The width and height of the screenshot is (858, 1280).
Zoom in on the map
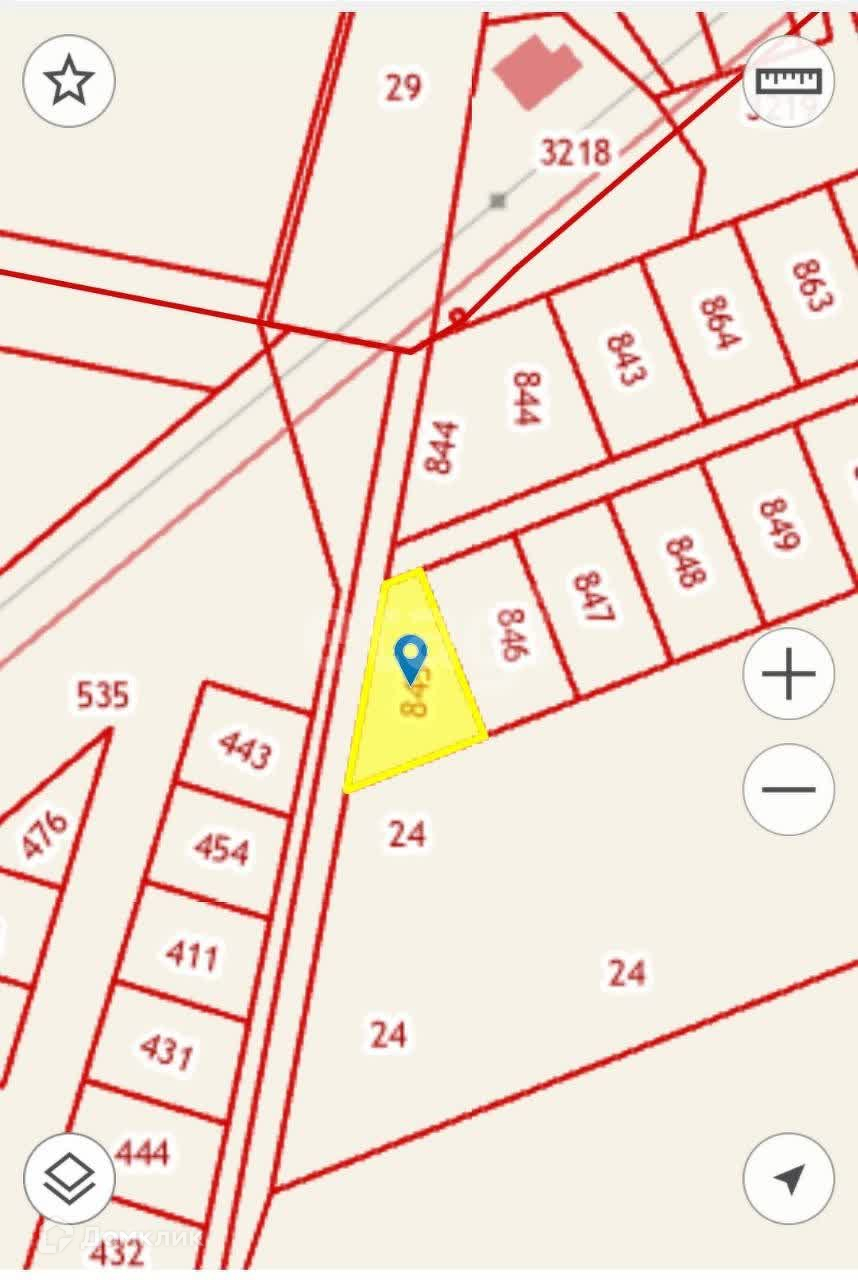788,674
